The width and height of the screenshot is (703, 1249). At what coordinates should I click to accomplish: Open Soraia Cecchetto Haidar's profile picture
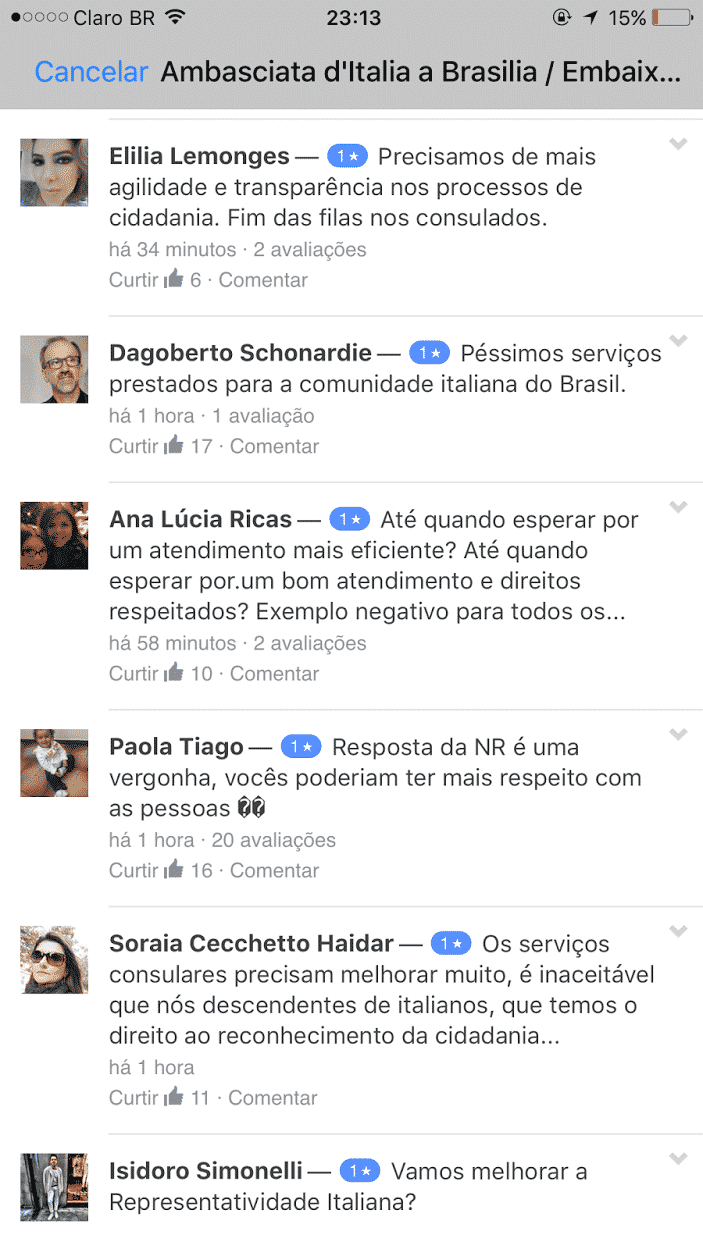pos(54,959)
